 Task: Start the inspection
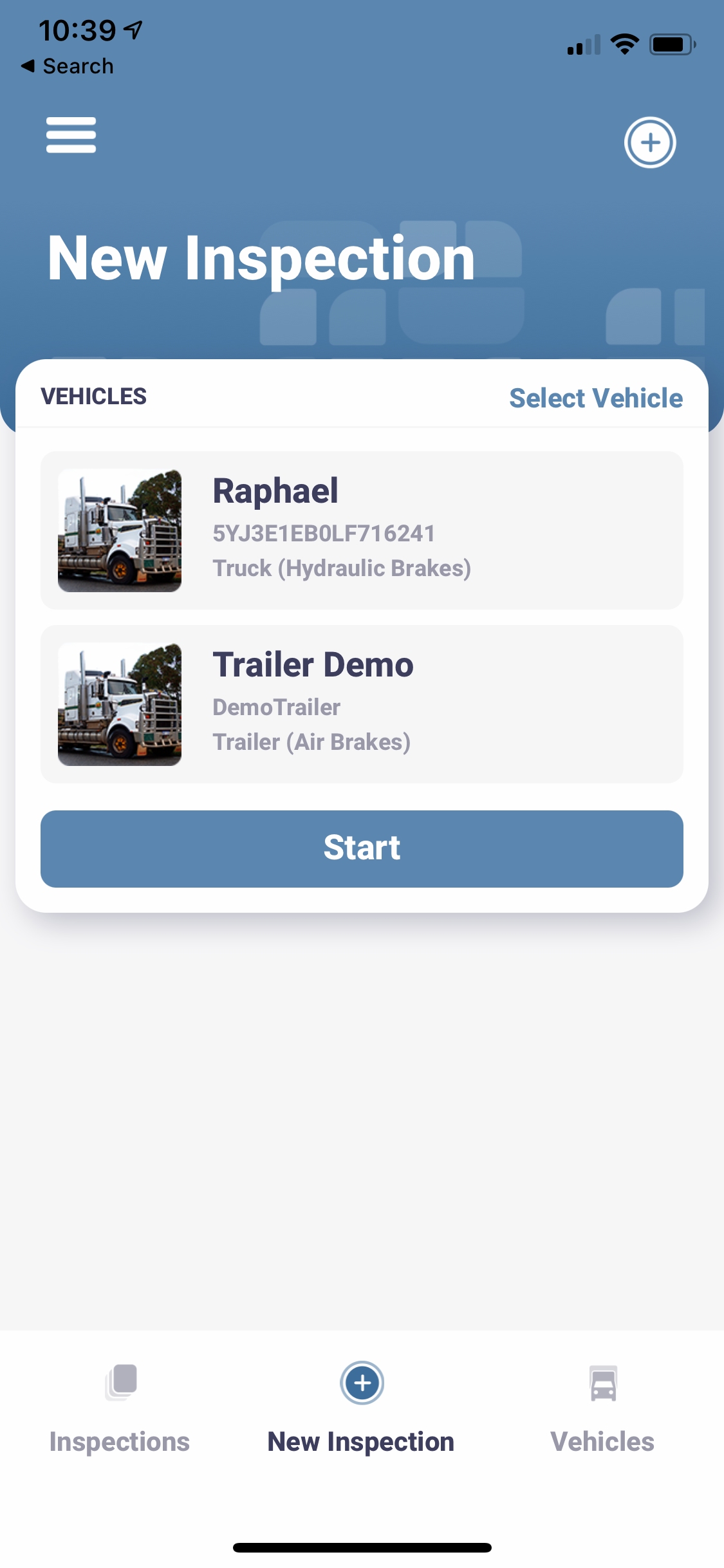coord(362,848)
